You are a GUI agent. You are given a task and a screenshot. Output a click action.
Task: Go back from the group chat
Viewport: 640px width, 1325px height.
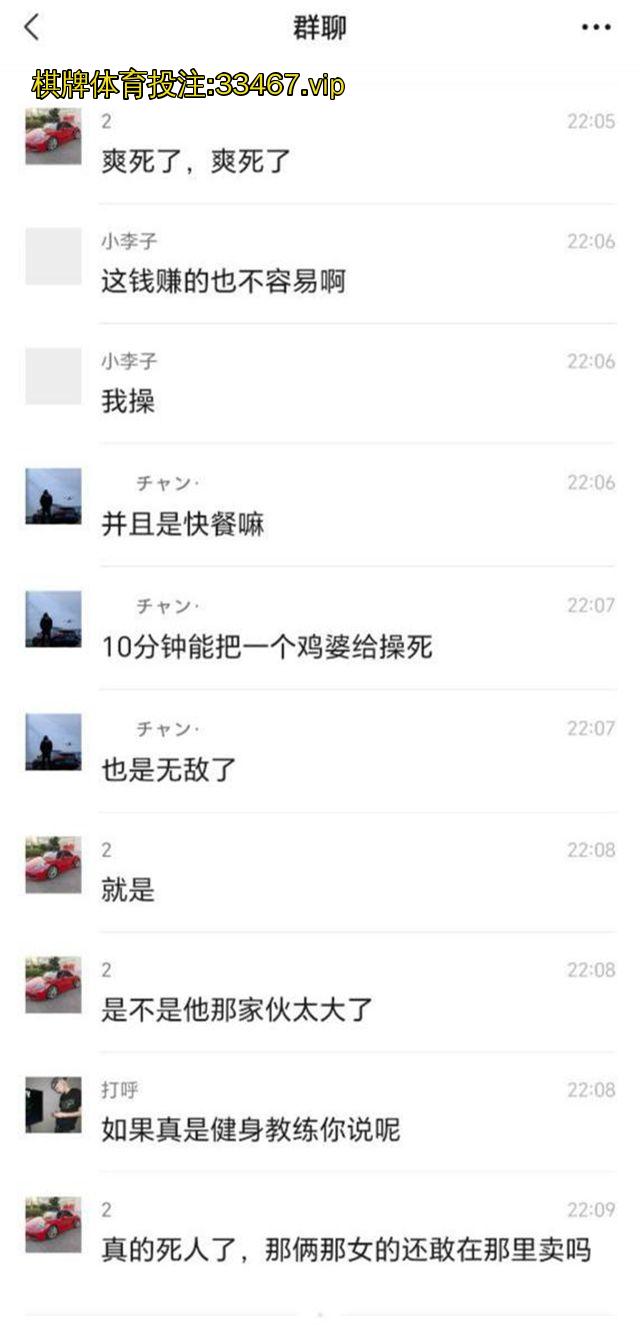tap(32, 27)
